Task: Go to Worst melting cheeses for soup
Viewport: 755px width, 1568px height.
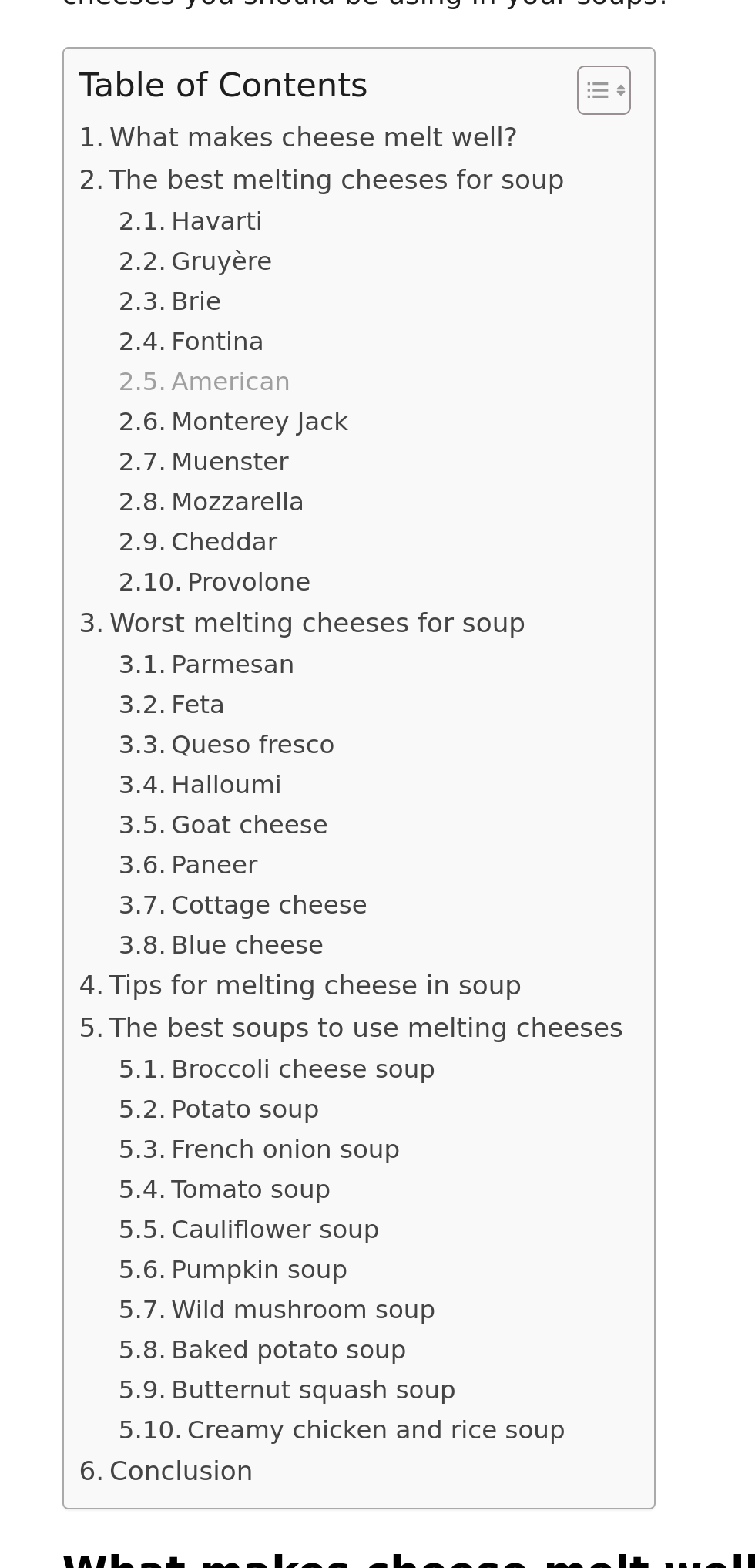Action: [x=316, y=624]
